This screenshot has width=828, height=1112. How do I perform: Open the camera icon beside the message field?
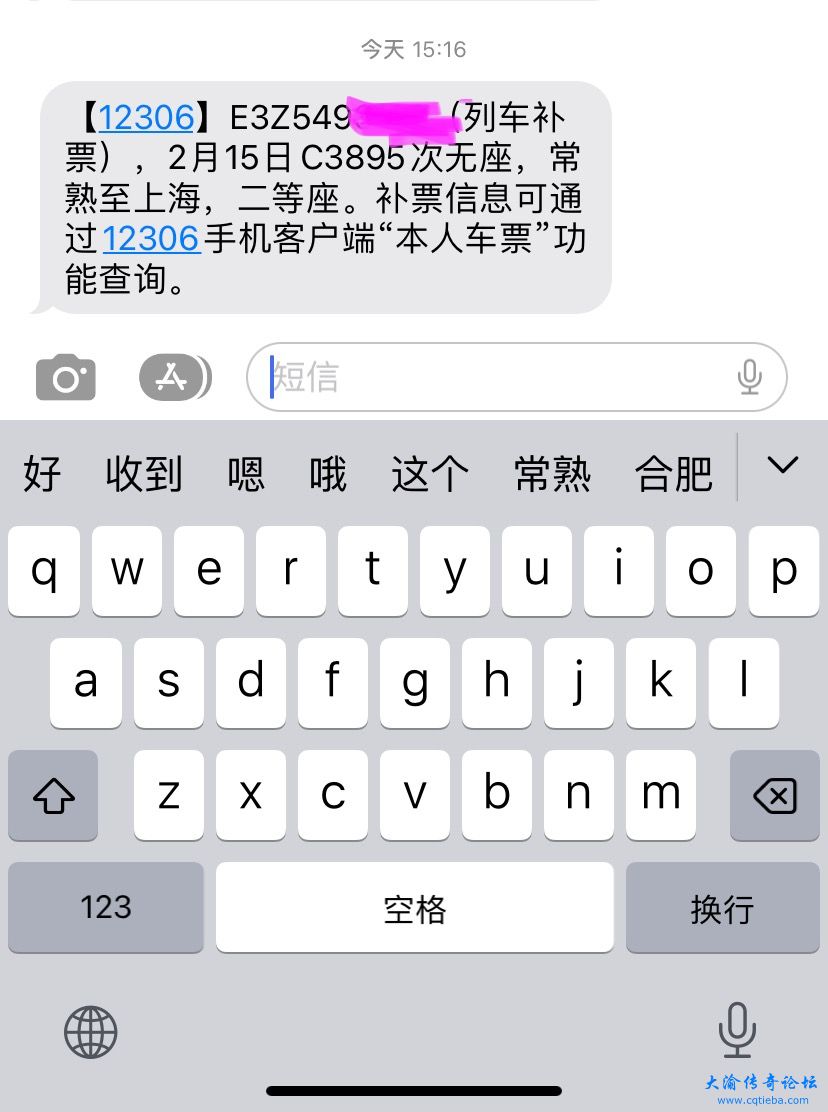click(x=66, y=378)
